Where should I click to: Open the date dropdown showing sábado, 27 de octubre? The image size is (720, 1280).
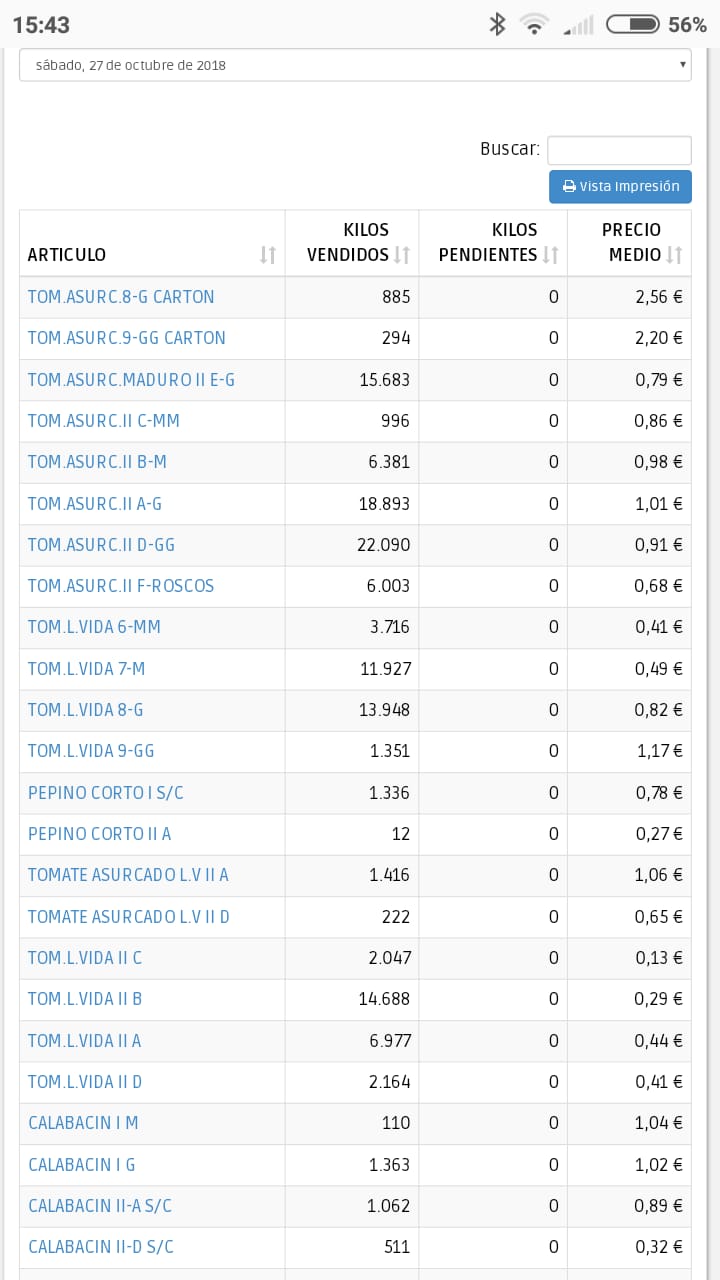pos(355,65)
